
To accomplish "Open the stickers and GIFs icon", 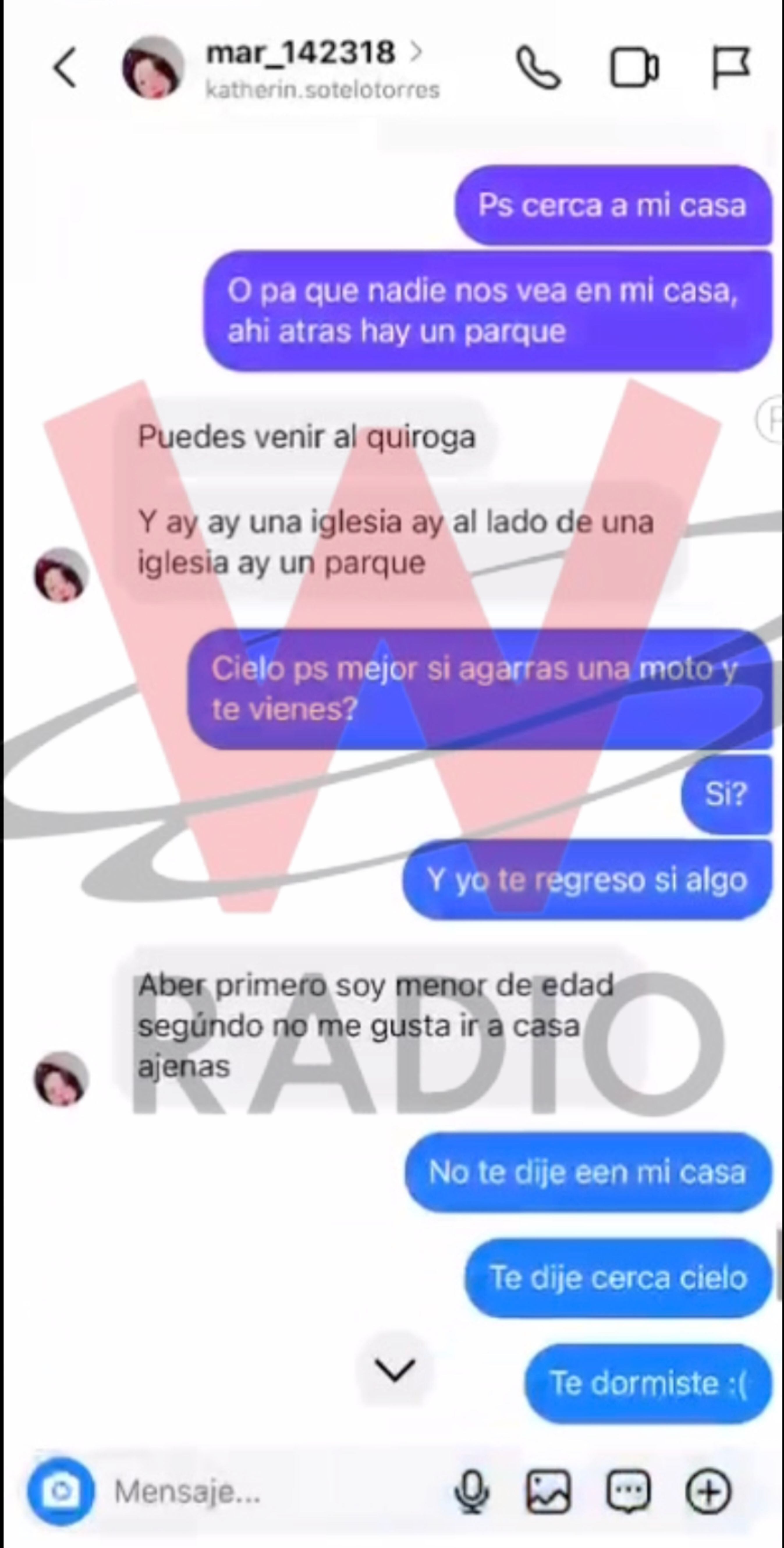I will pos(628,1492).
